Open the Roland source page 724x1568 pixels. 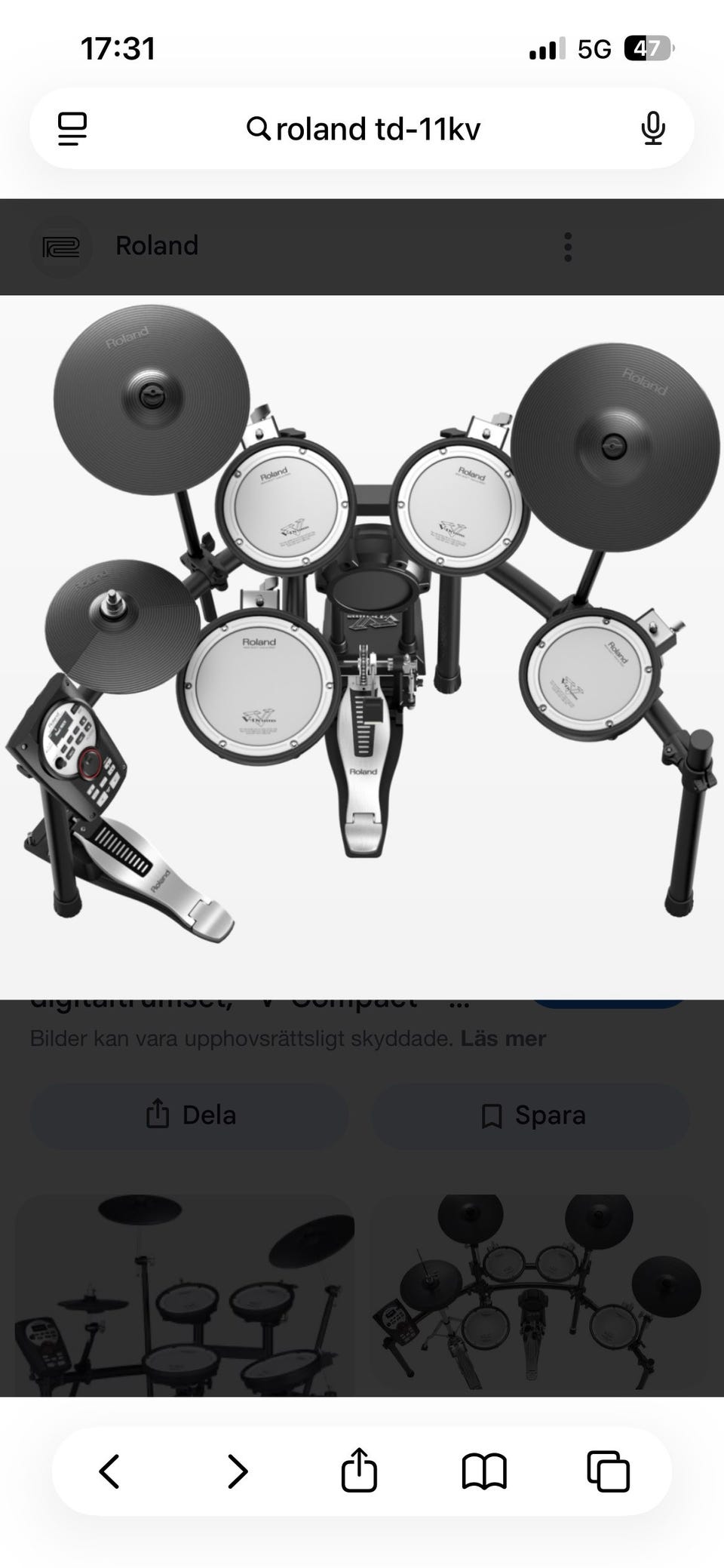tap(156, 246)
